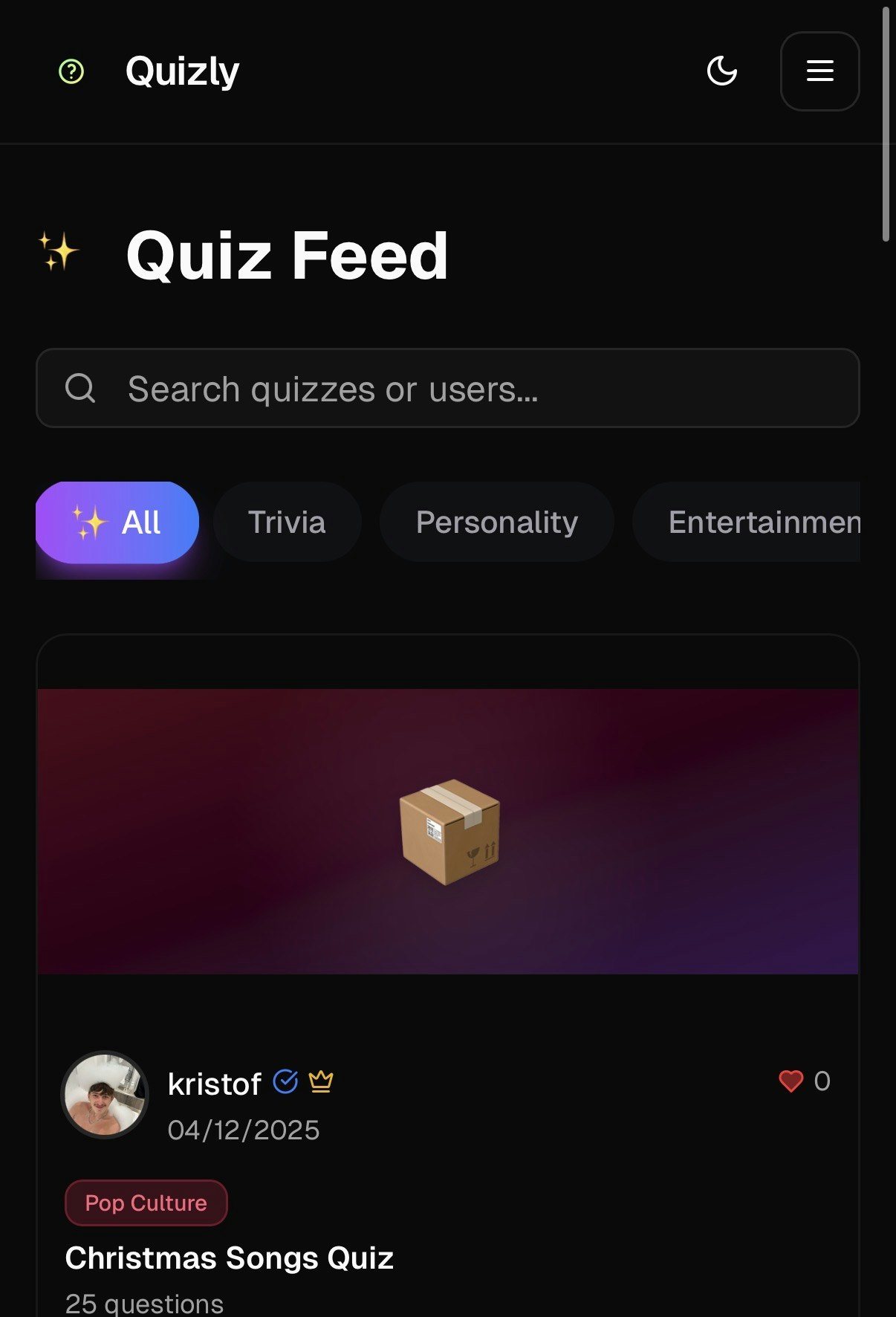Image resolution: width=896 pixels, height=1317 pixels.
Task: Open the Christmas Songs Quiz card
Action: click(229, 1258)
